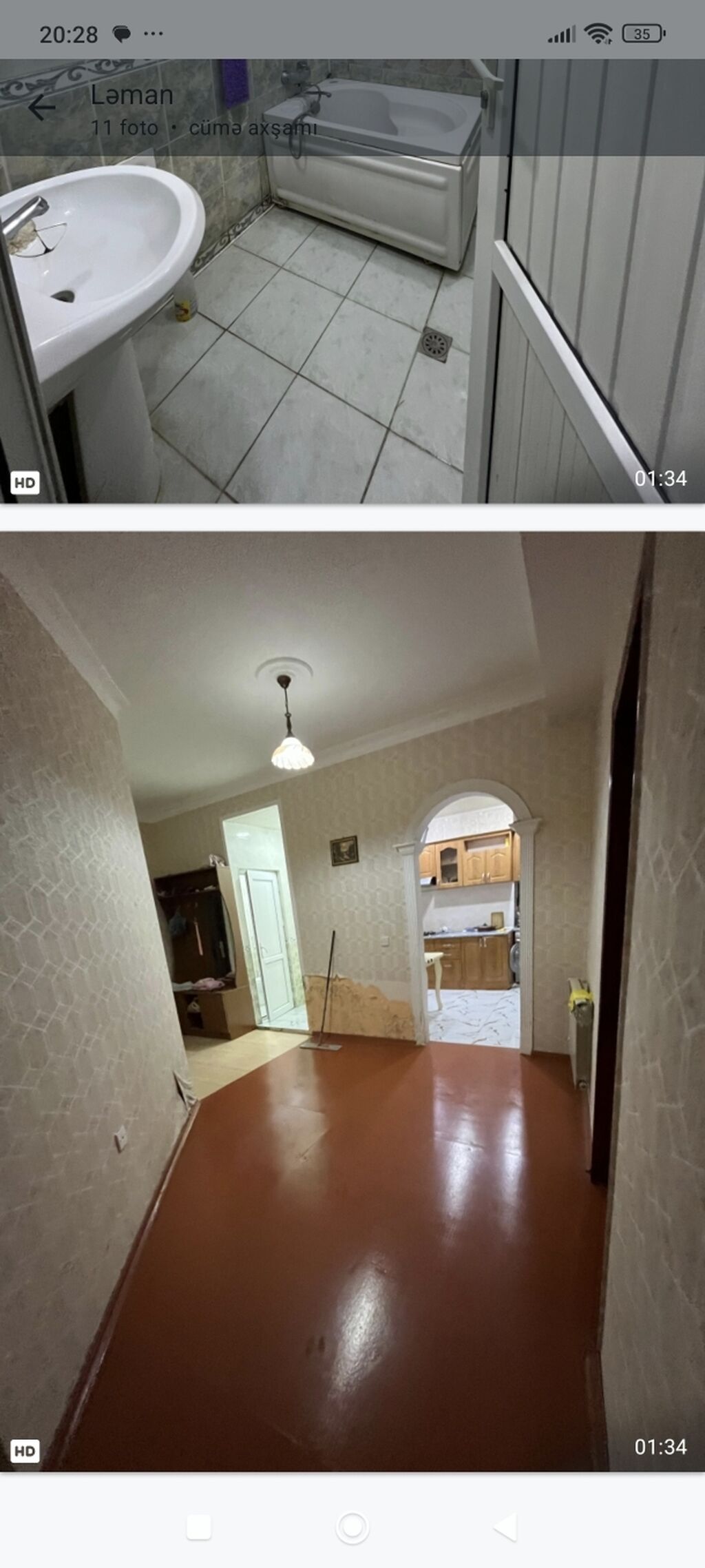
Task: Open the hallway photo with red floor
Action: pyautogui.click(x=352, y=1000)
